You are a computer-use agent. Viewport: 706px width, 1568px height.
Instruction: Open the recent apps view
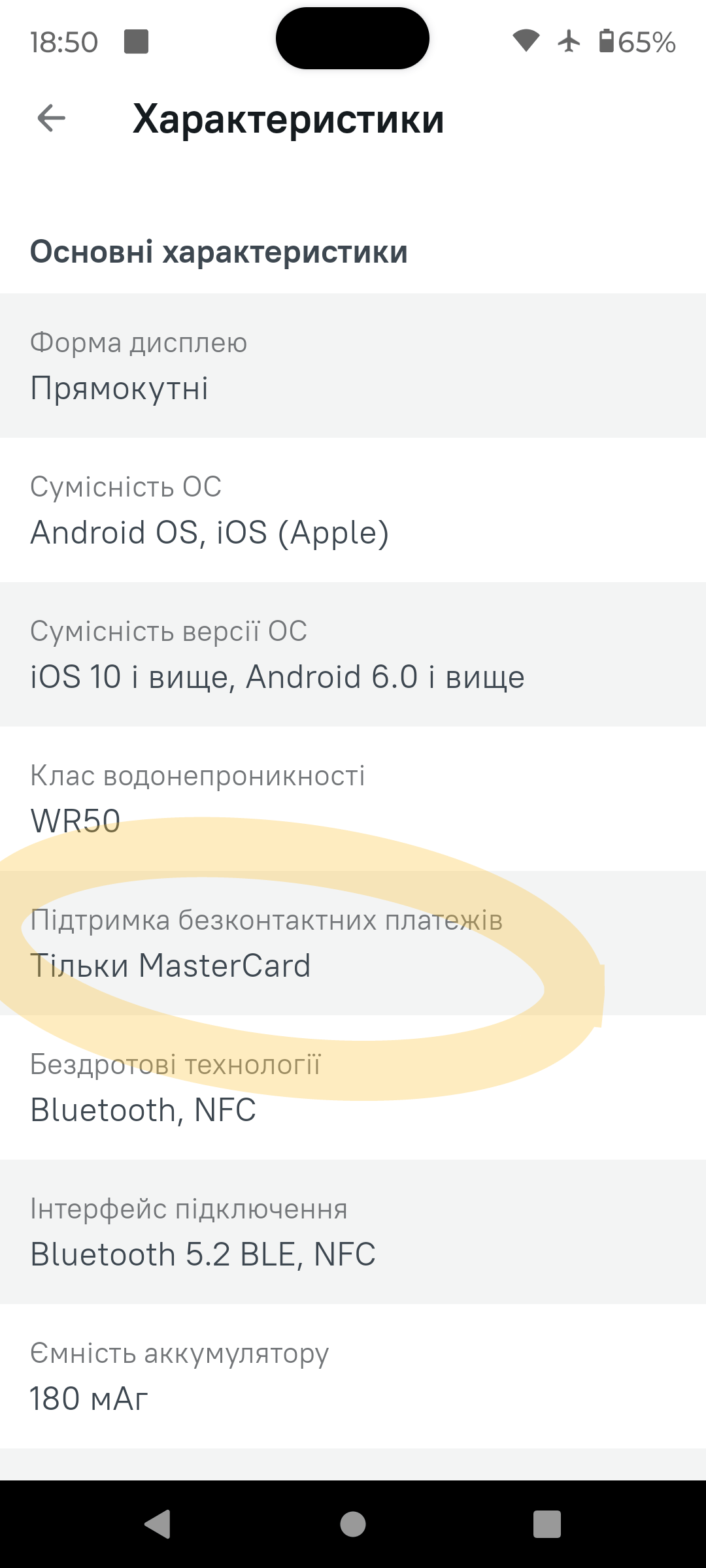point(547,1524)
